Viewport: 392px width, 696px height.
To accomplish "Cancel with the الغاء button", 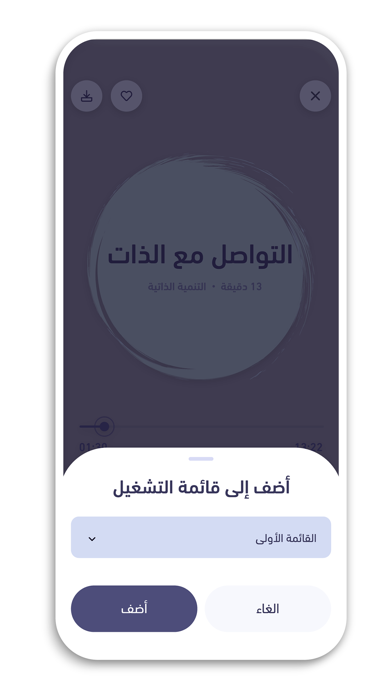I will tap(268, 609).
